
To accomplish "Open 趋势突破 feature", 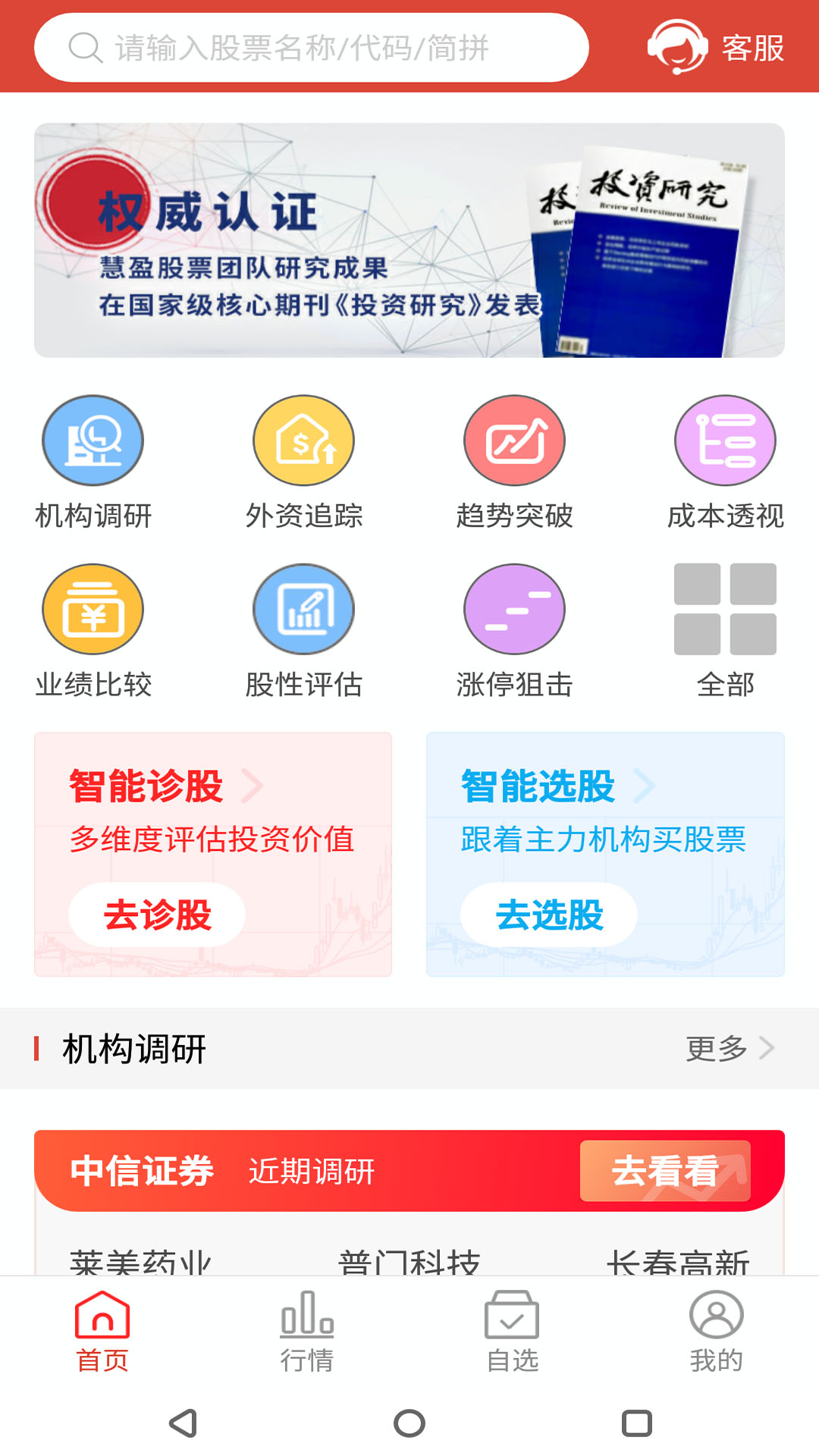I will (514, 441).
